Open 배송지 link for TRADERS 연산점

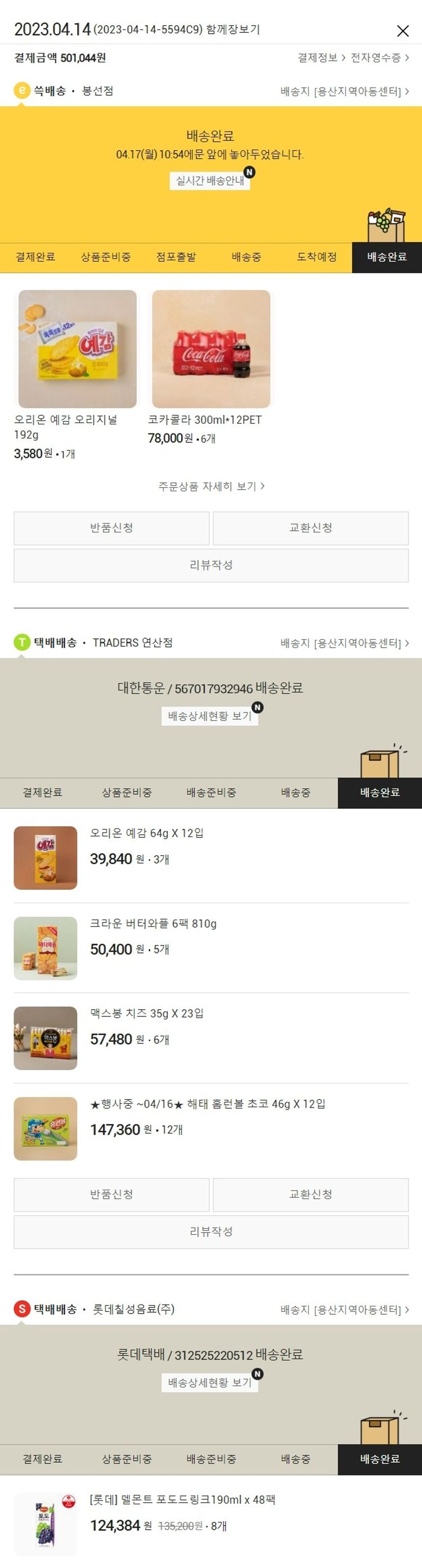pos(344,643)
